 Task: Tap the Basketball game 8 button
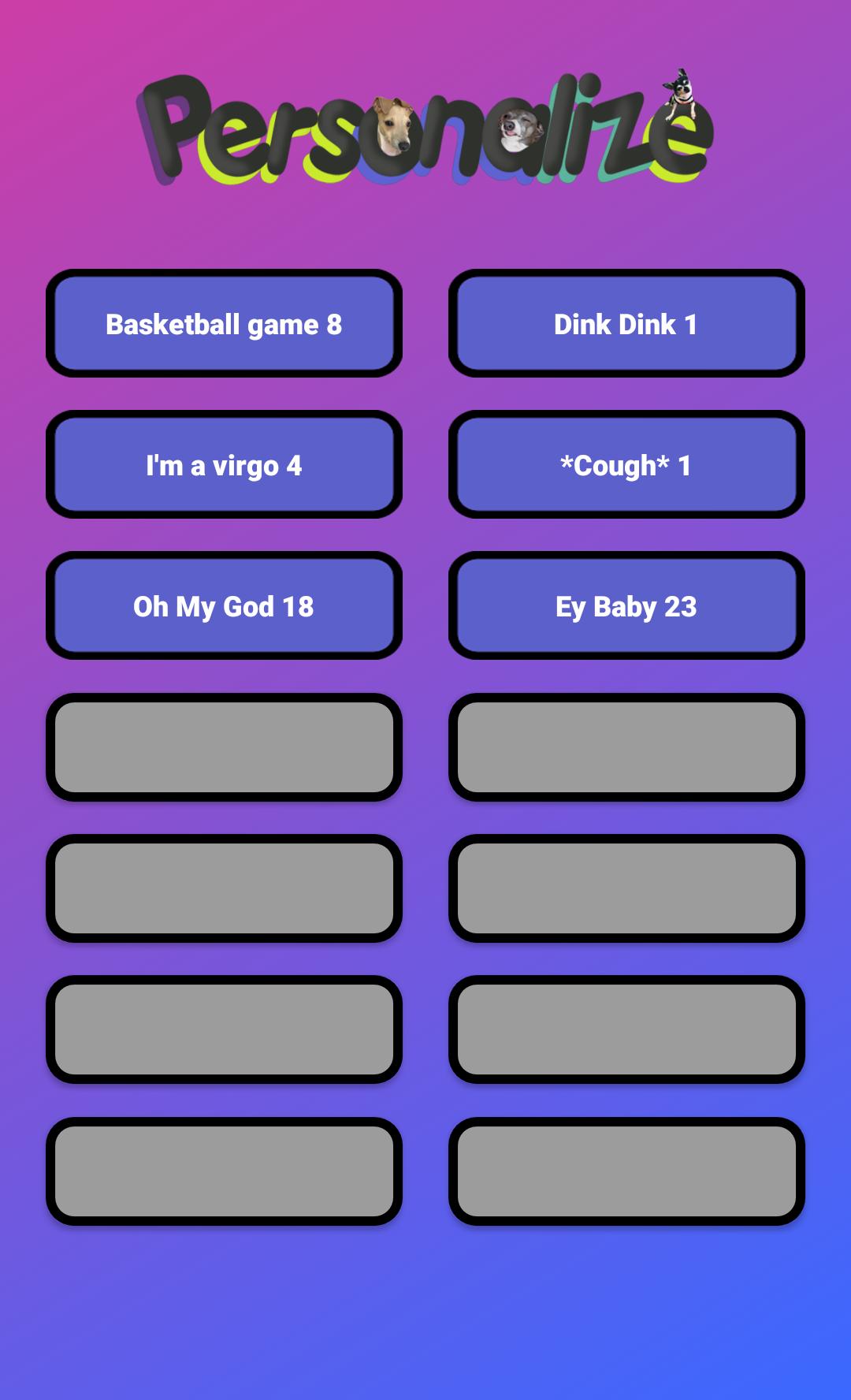click(224, 324)
